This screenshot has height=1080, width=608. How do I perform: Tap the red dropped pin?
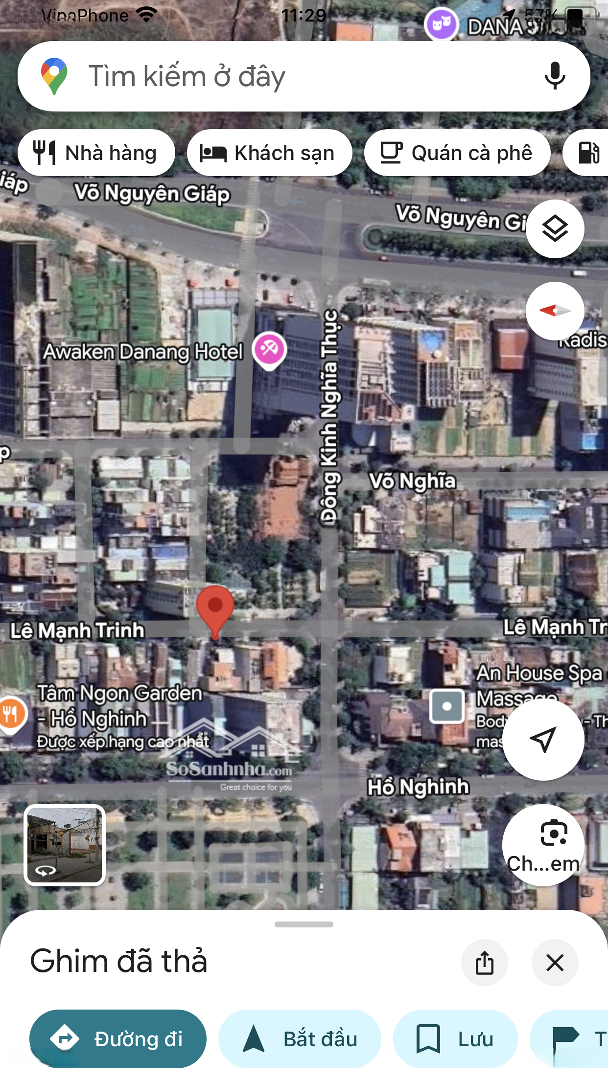tap(215, 610)
